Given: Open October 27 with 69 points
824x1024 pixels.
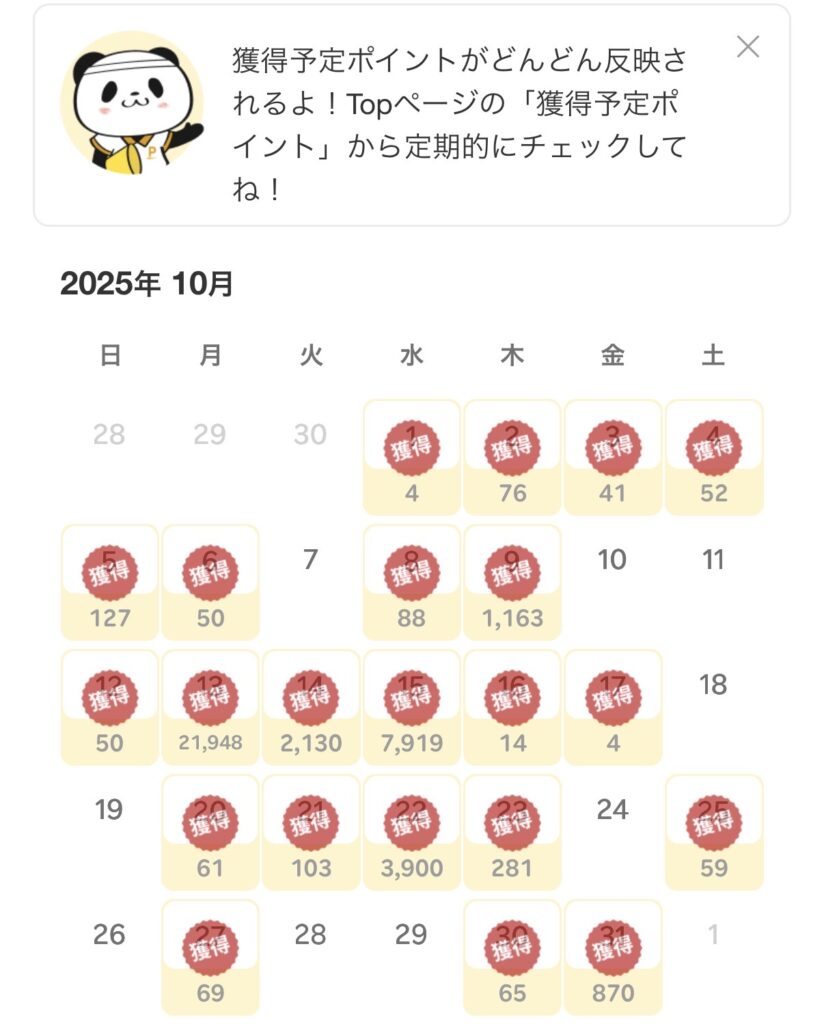Looking at the screenshot, I should click(x=210, y=957).
